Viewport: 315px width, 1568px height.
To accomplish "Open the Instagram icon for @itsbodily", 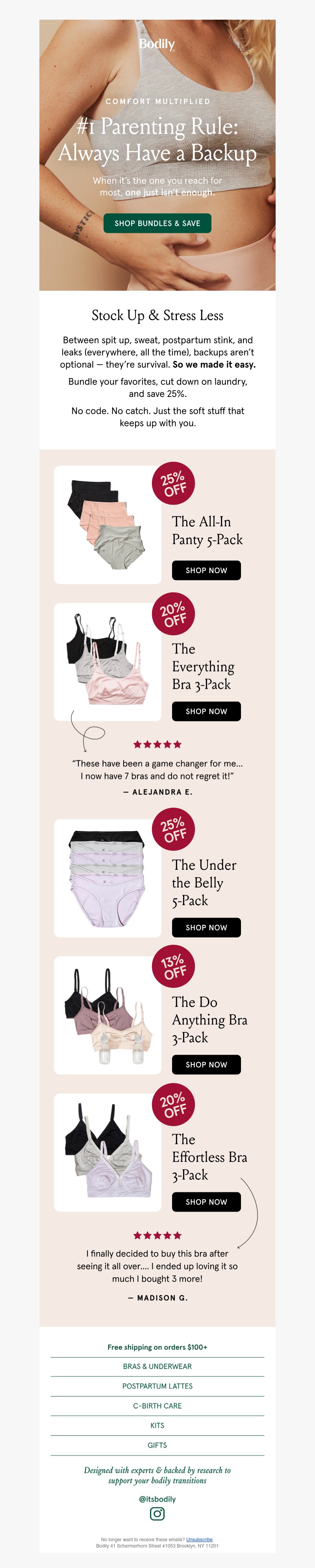I will [x=157, y=1513].
